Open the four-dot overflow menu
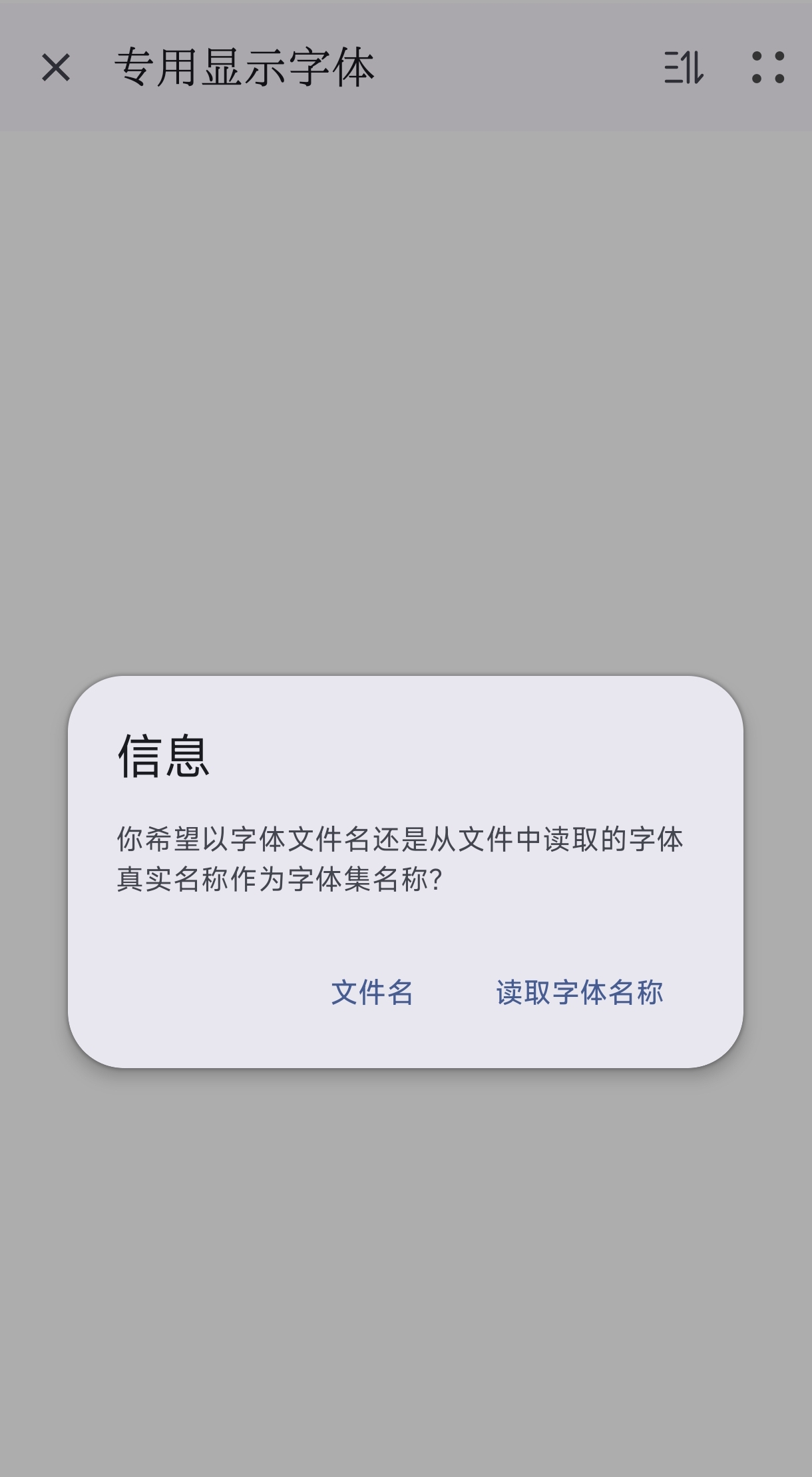The image size is (812, 1477). click(x=767, y=68)
